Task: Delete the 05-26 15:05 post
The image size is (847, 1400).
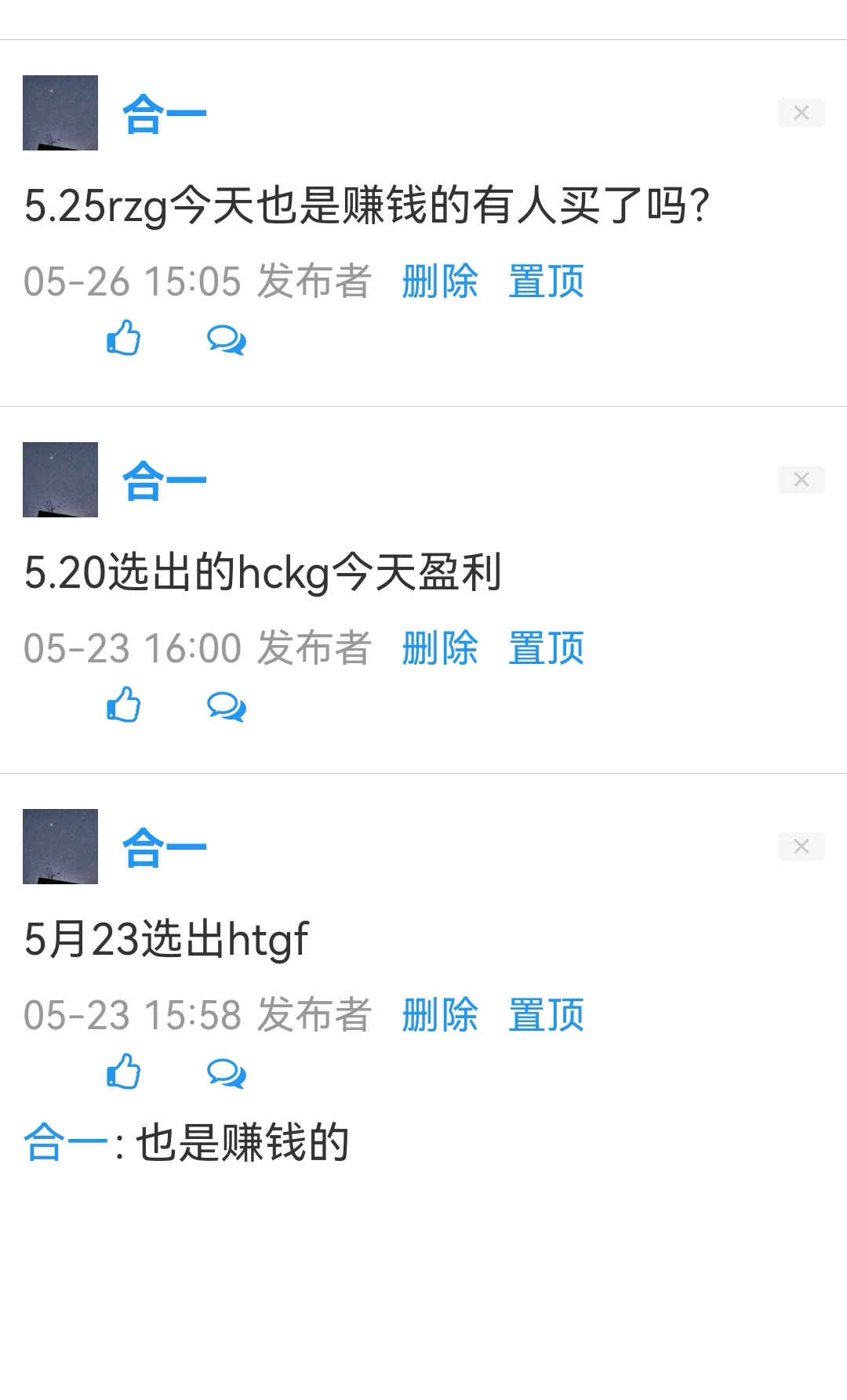Action: [x=439, y=281]
